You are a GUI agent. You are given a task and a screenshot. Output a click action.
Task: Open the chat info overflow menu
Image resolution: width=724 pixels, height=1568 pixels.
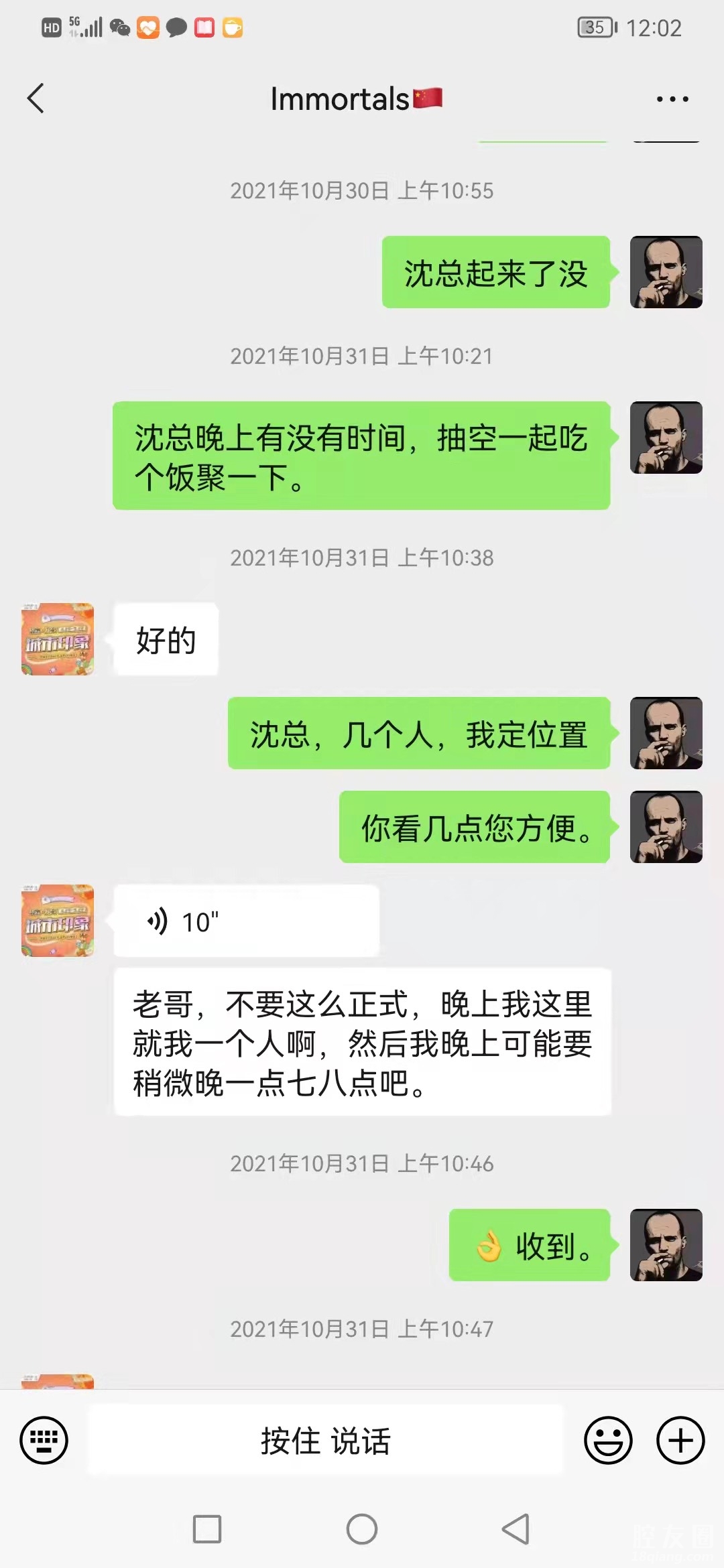coord(672,99)
